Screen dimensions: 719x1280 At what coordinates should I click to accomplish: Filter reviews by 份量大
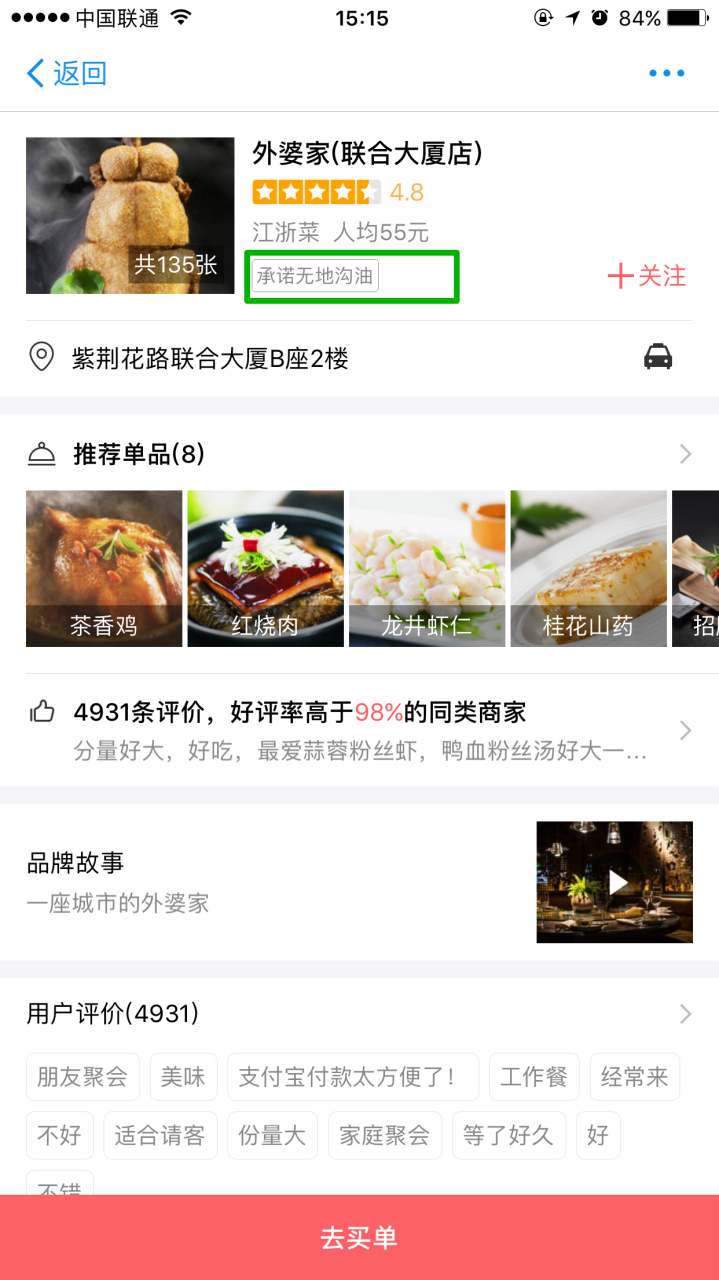[272, 1135]
